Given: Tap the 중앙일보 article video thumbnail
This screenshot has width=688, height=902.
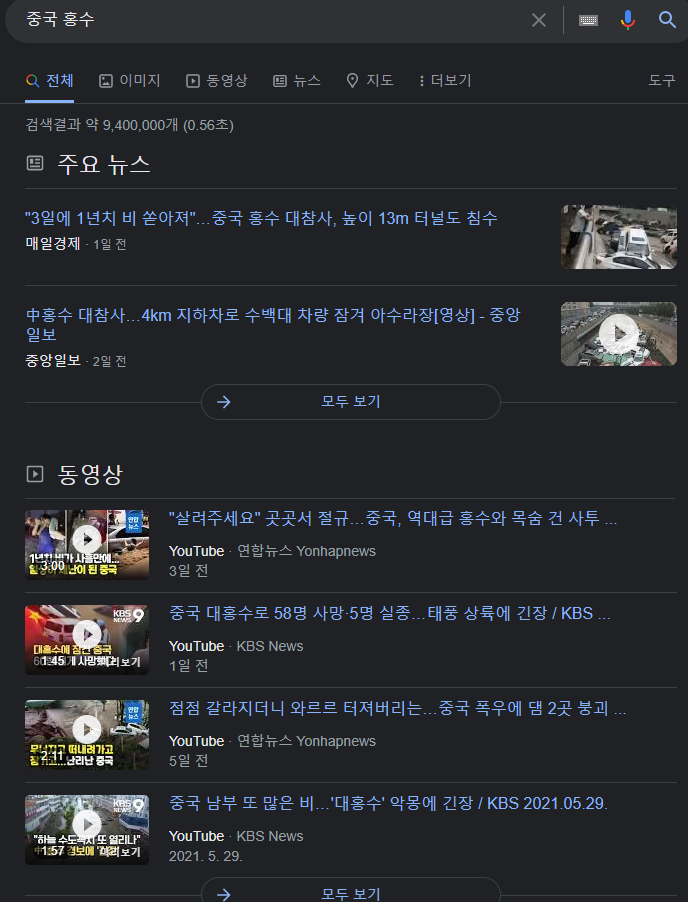Looking at the screenshot, I should [618, 333].
